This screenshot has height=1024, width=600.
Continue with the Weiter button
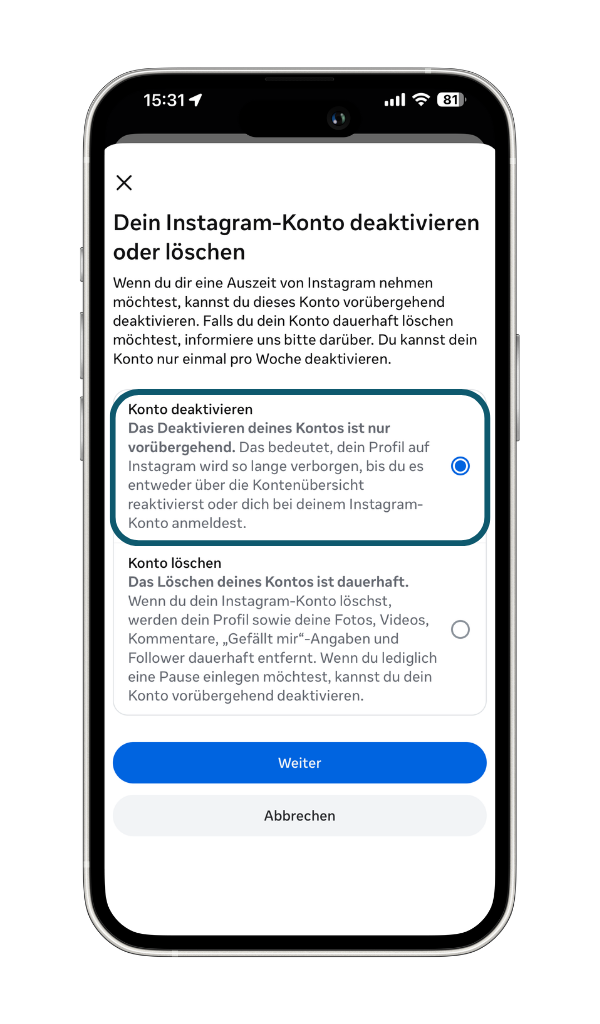[299, 763]
